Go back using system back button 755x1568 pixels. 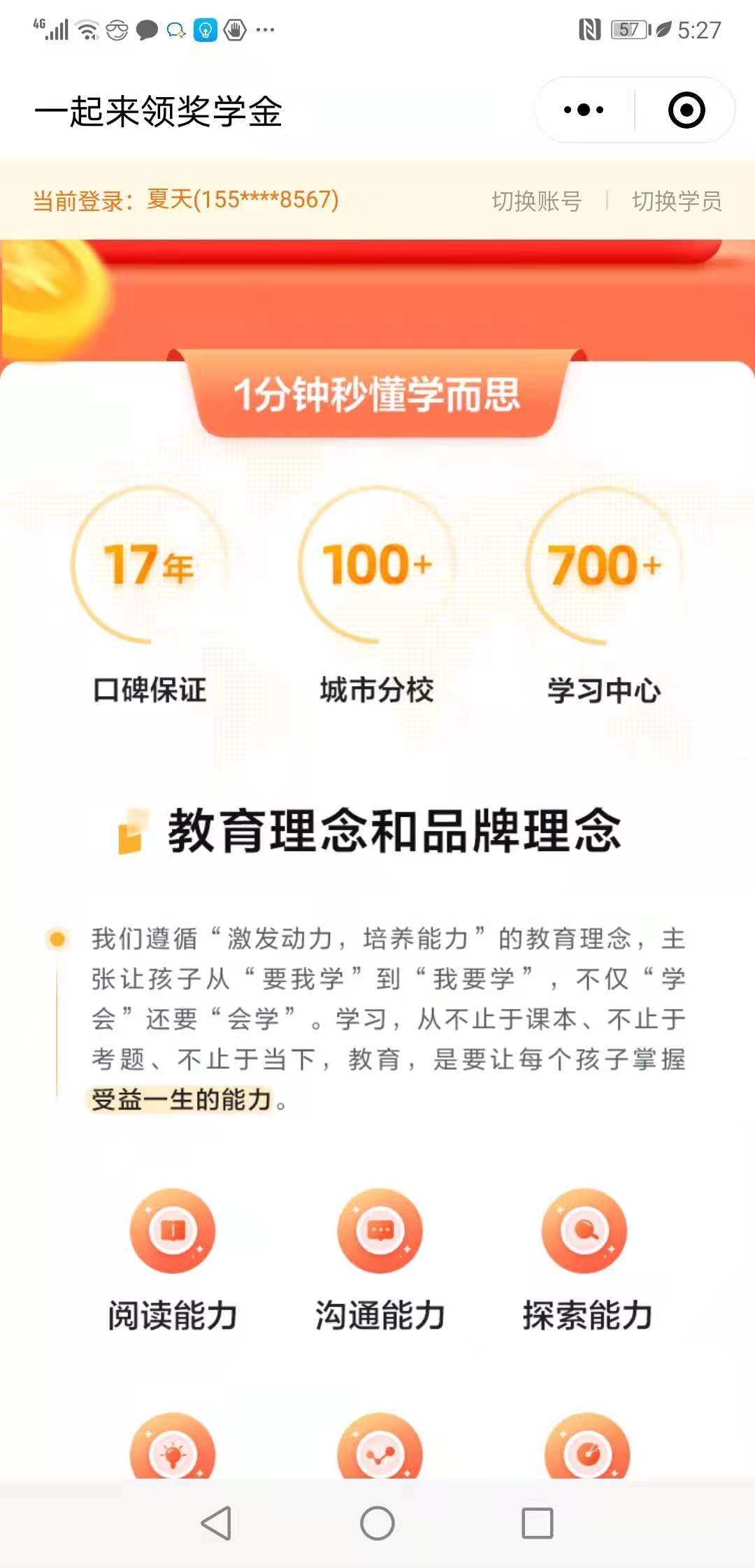click(217, 1523)
